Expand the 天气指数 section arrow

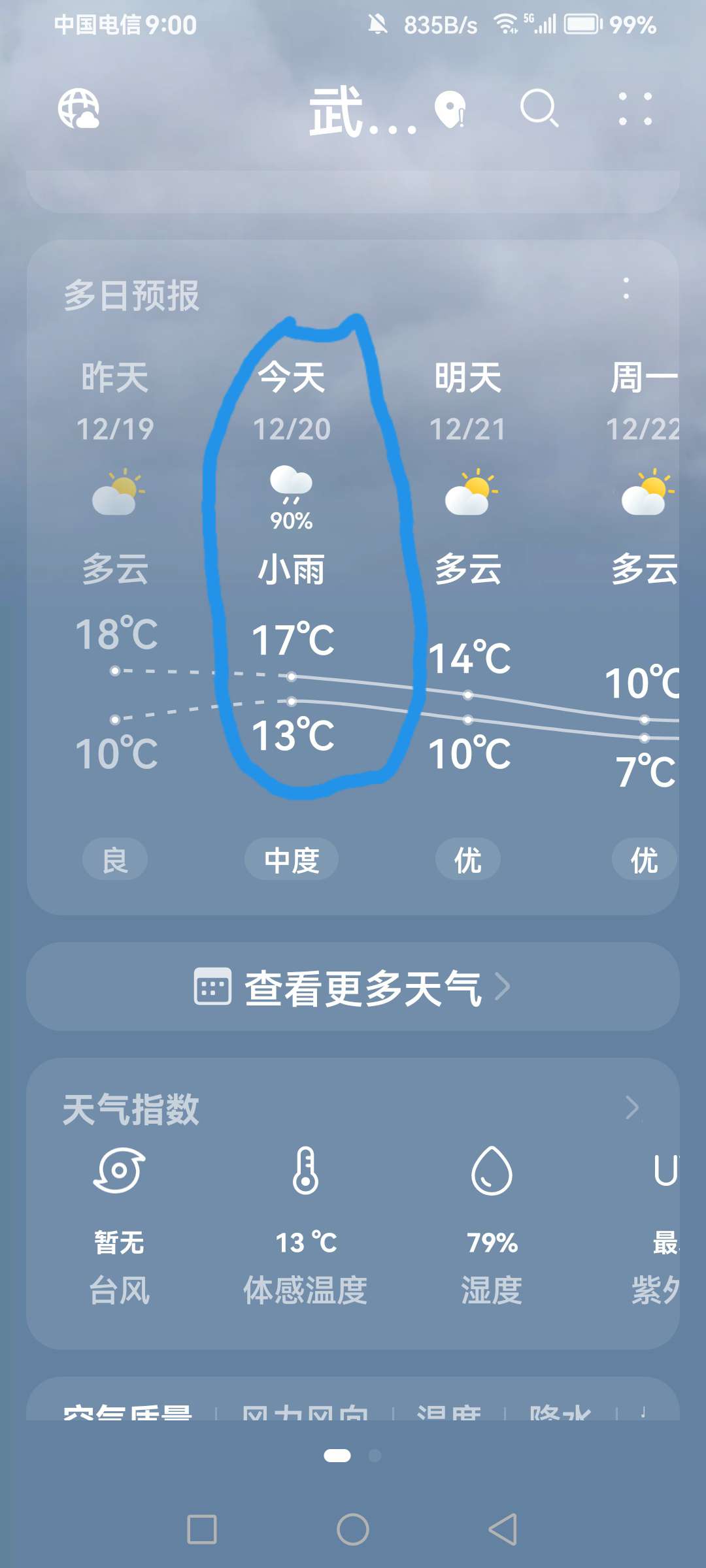(631, 1108)
